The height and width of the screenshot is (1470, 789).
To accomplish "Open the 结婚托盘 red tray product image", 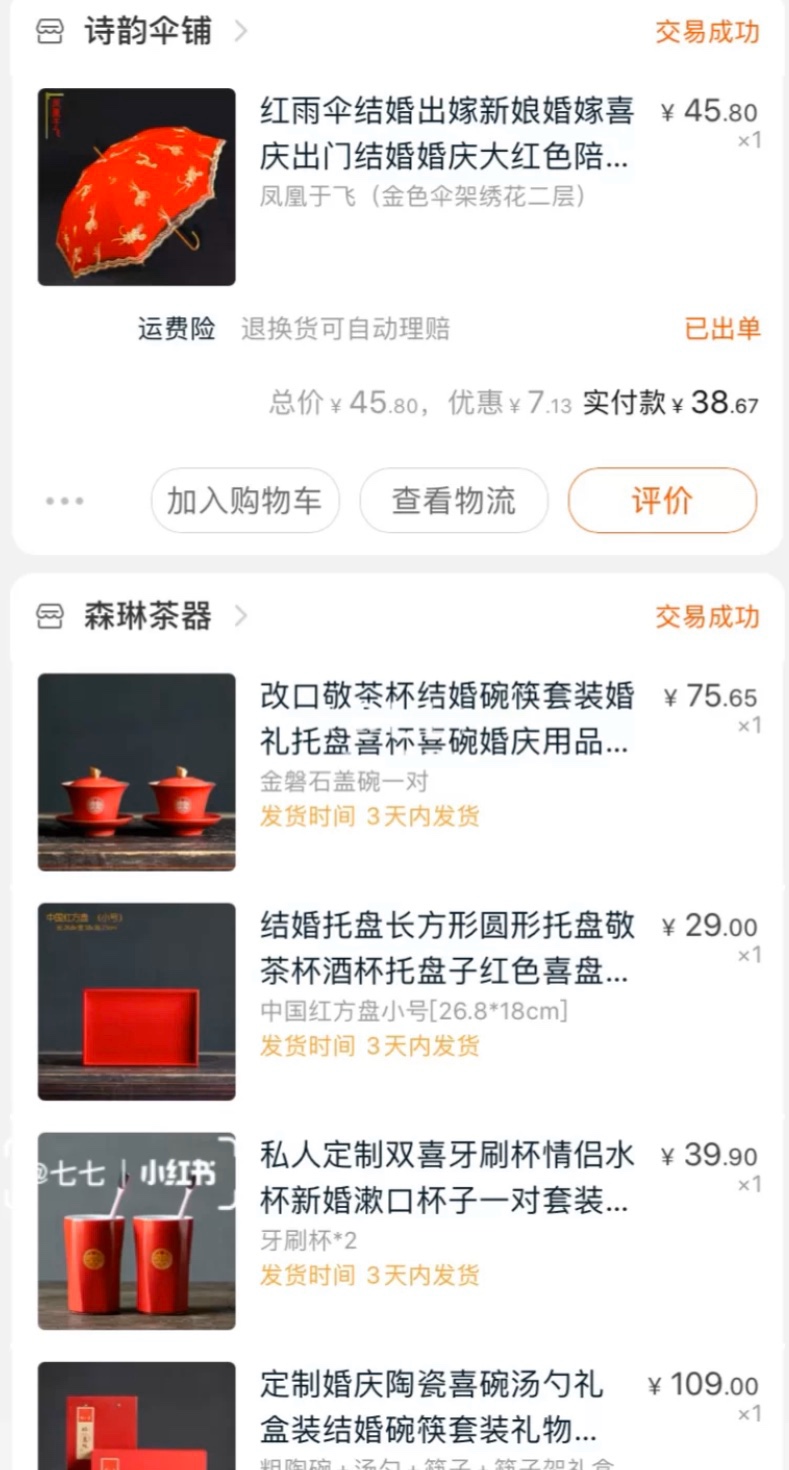I will pyautogui.click(x=137, y=1001).
